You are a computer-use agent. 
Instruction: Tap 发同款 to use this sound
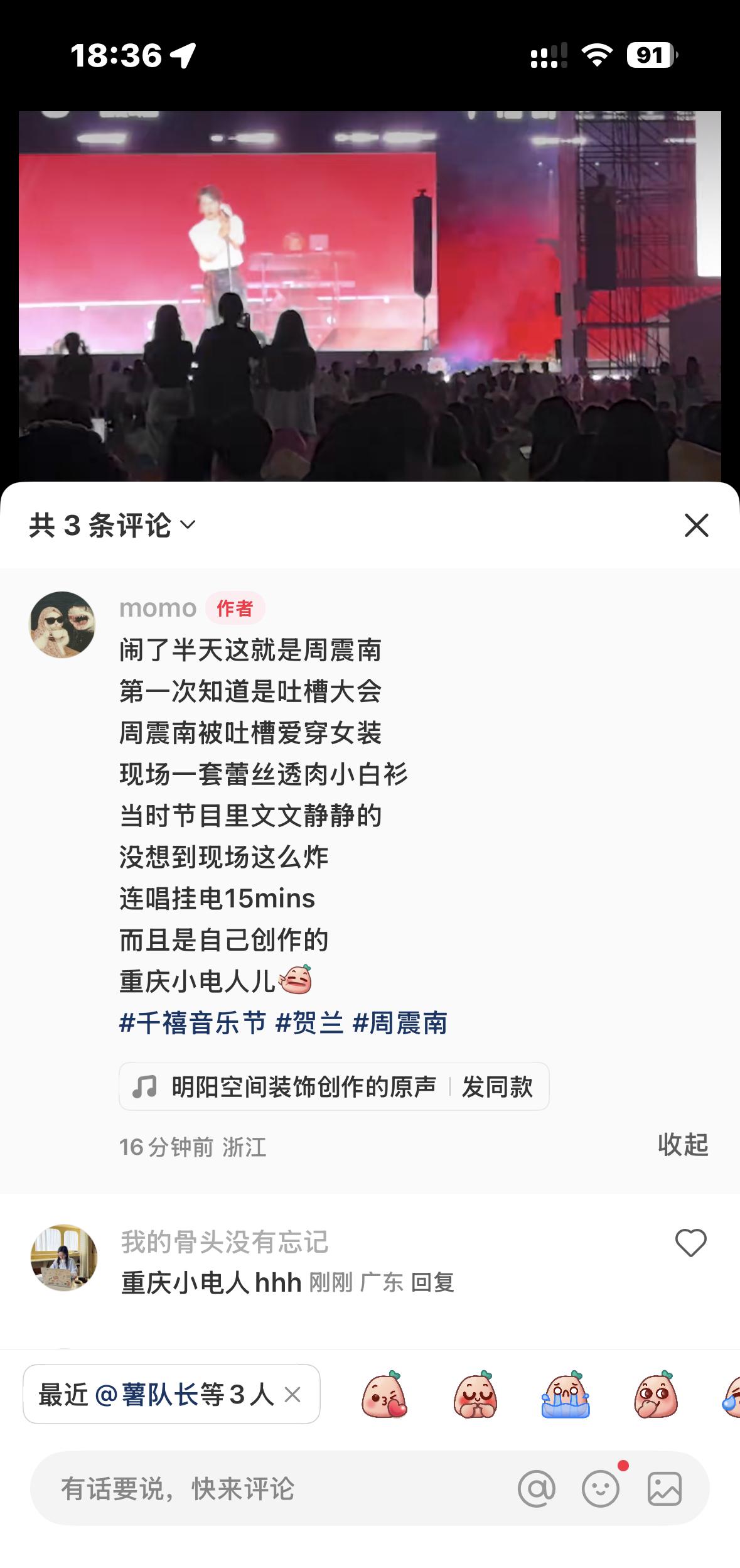[x=497, y=1086]
